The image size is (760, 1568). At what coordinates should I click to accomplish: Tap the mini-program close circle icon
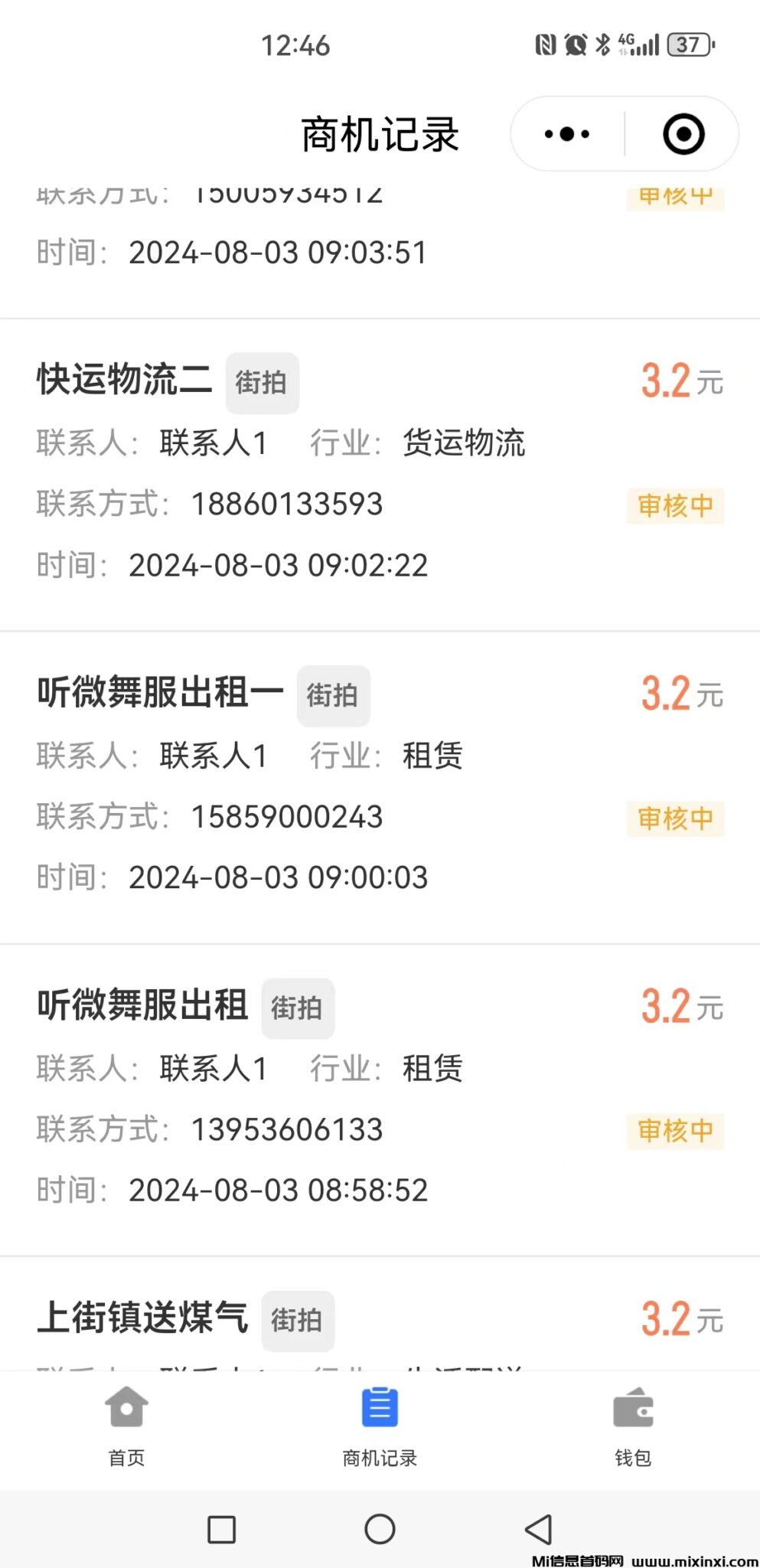click(x=683, y=133)
